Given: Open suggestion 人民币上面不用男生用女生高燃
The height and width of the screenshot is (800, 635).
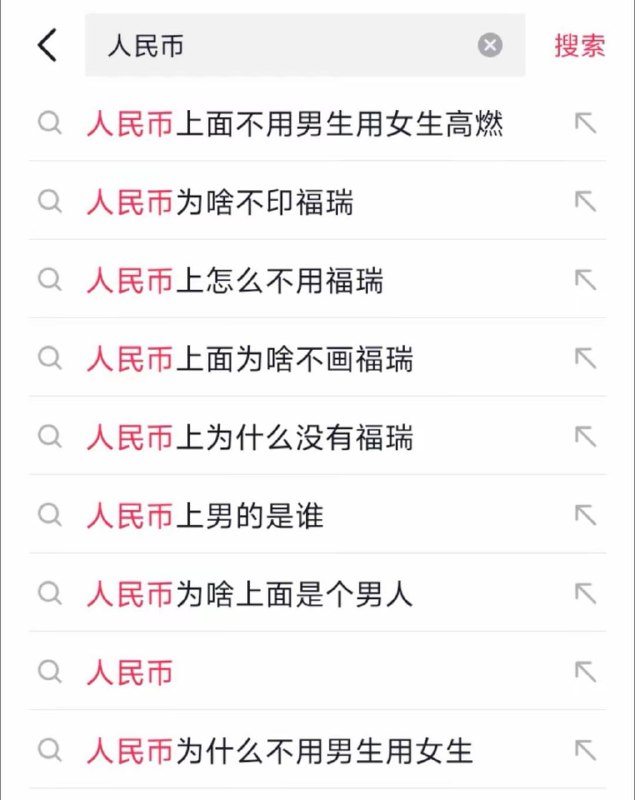Looking at the screenshot, I should [x=295, y=123].
